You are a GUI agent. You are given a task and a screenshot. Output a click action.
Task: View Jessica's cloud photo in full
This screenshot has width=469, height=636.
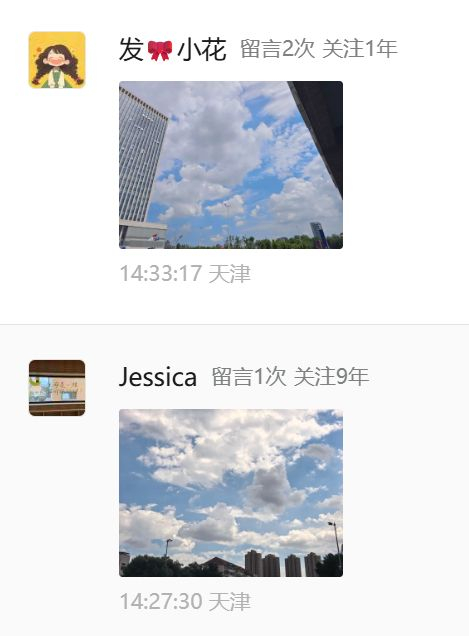click(231, 493)
